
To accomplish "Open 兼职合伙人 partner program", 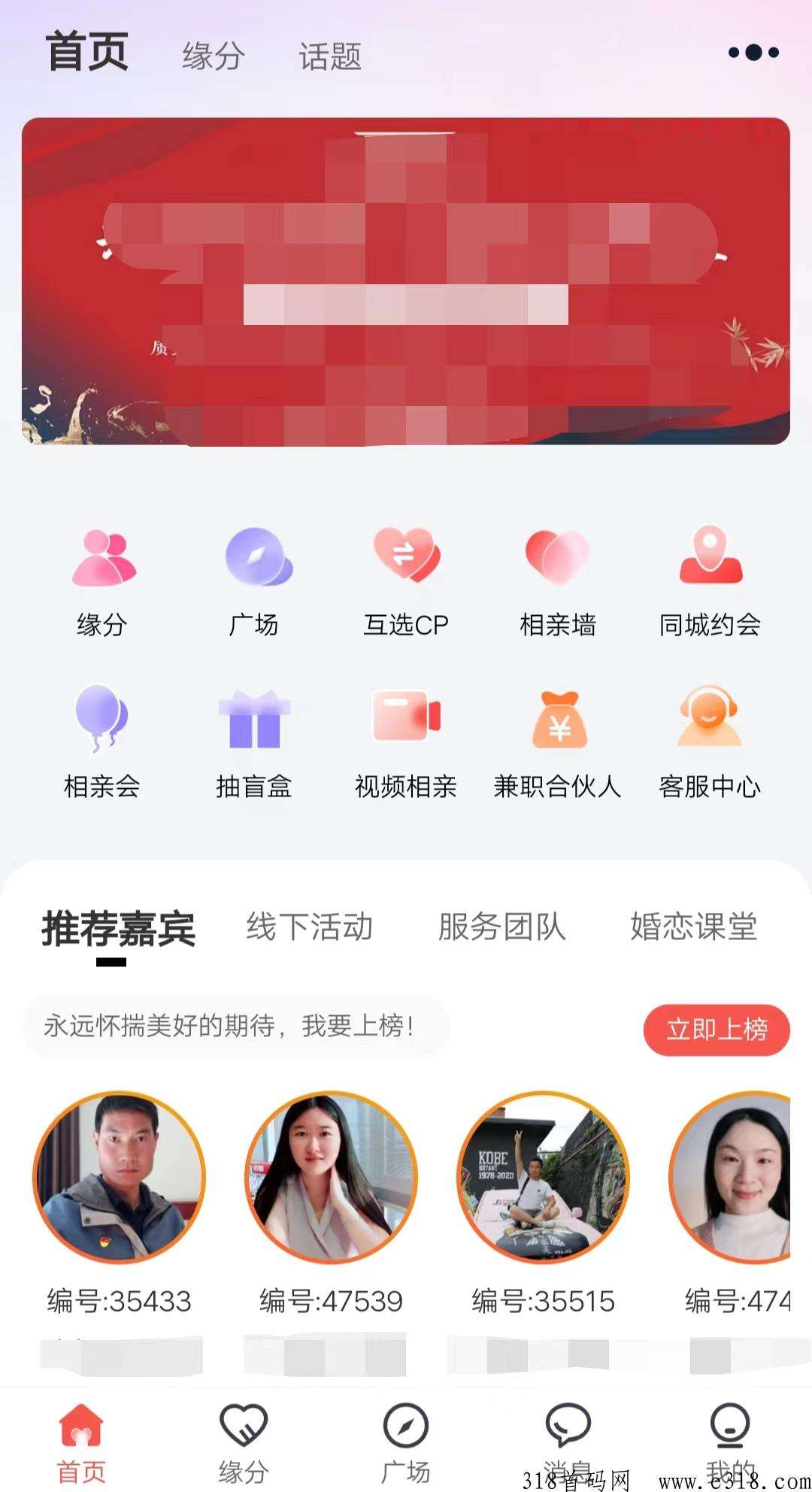I will click(558, 741).
